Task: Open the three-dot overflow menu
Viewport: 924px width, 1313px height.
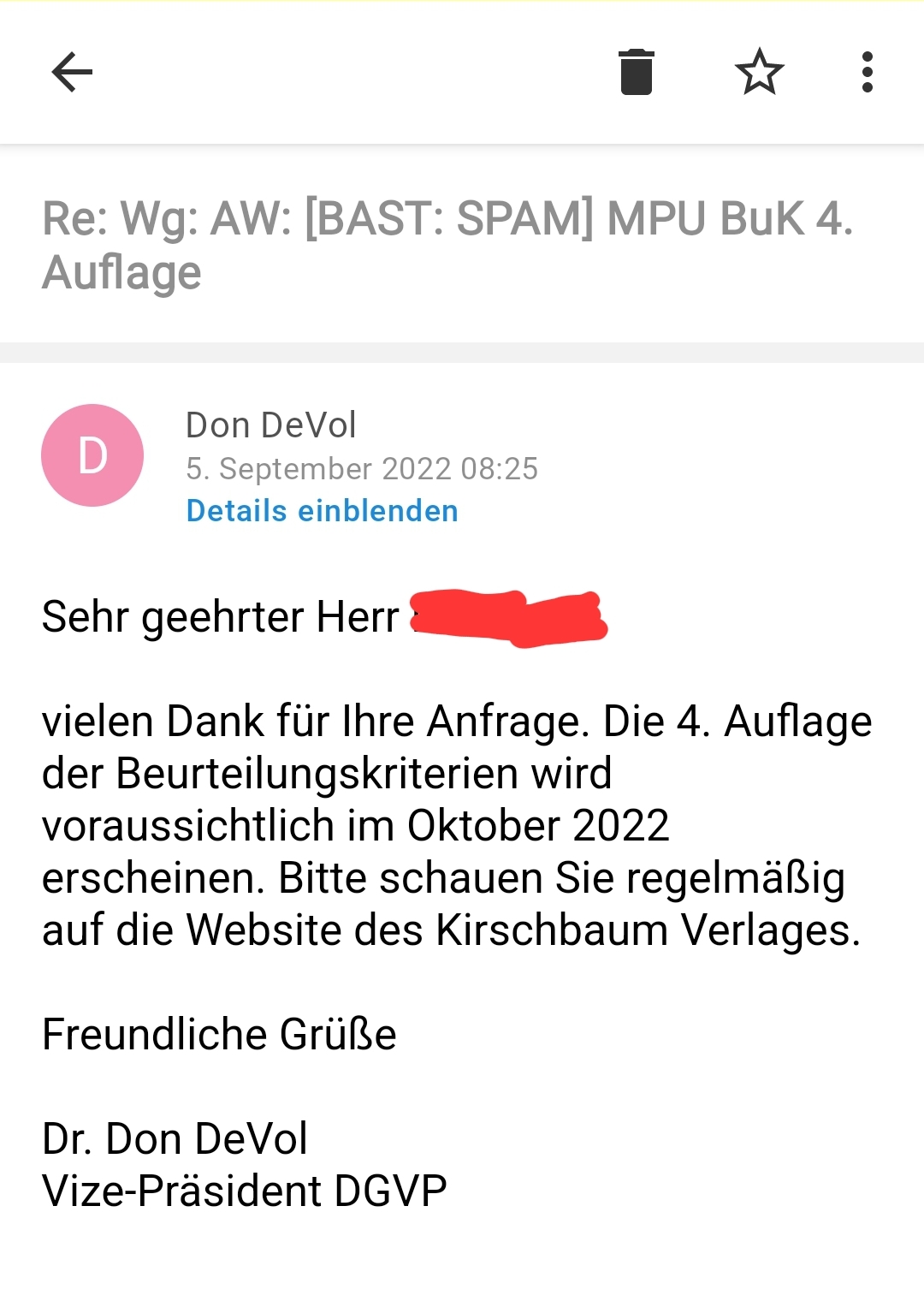Action: coord(867,72)
